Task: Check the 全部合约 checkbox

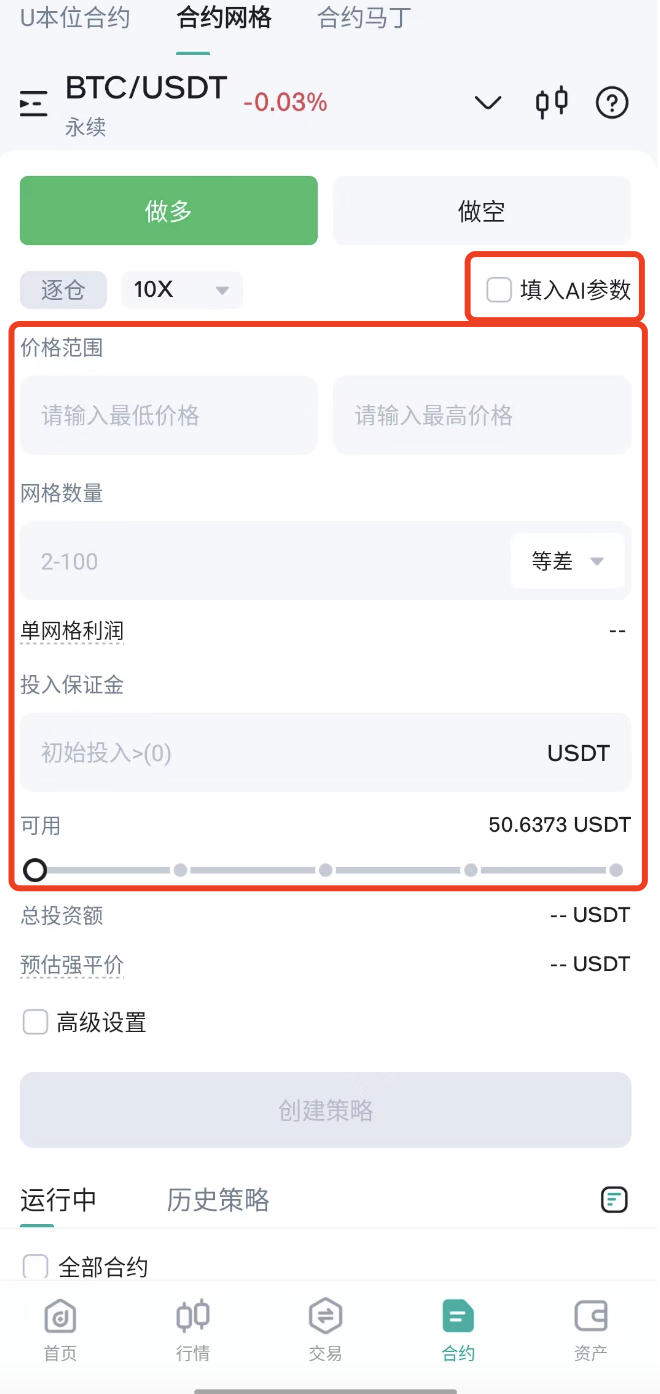Action: (x=36, y=1267)
